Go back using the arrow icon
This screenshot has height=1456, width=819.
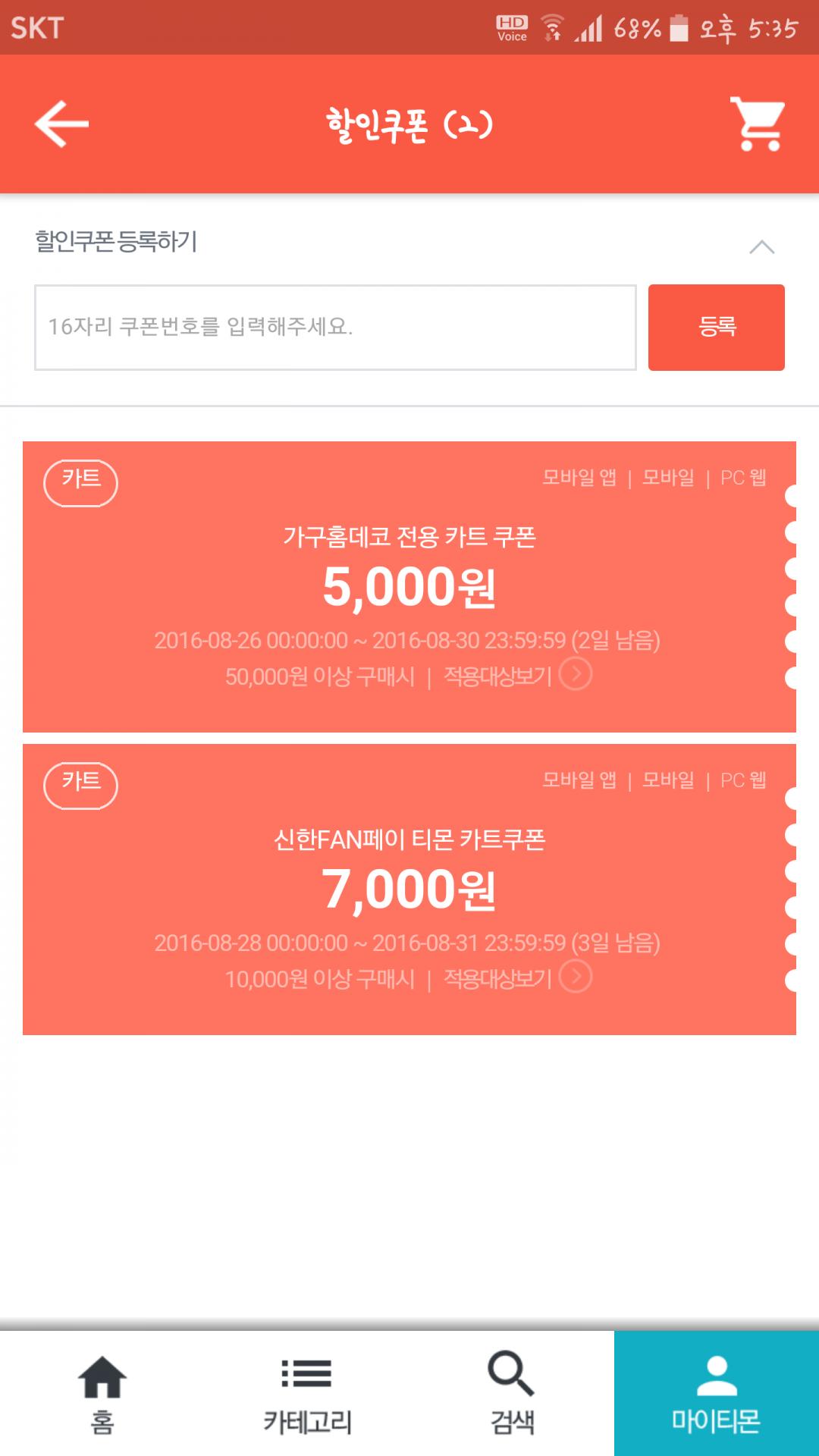coord(62,124)
